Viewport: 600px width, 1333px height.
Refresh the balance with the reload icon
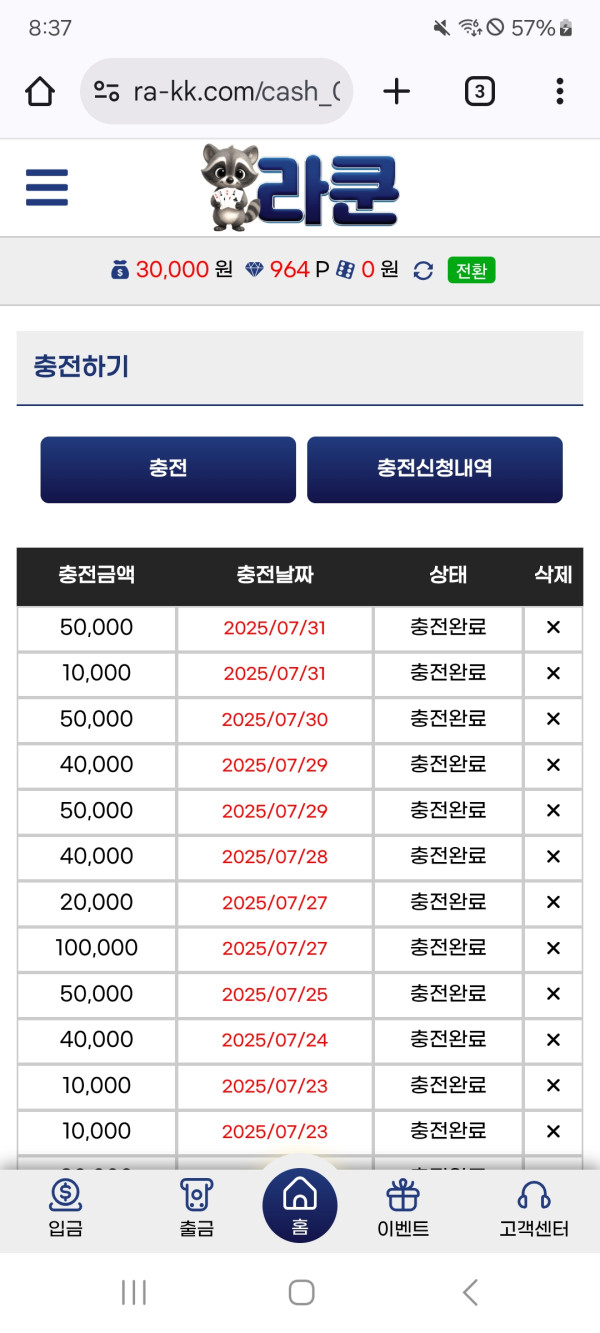423,270
